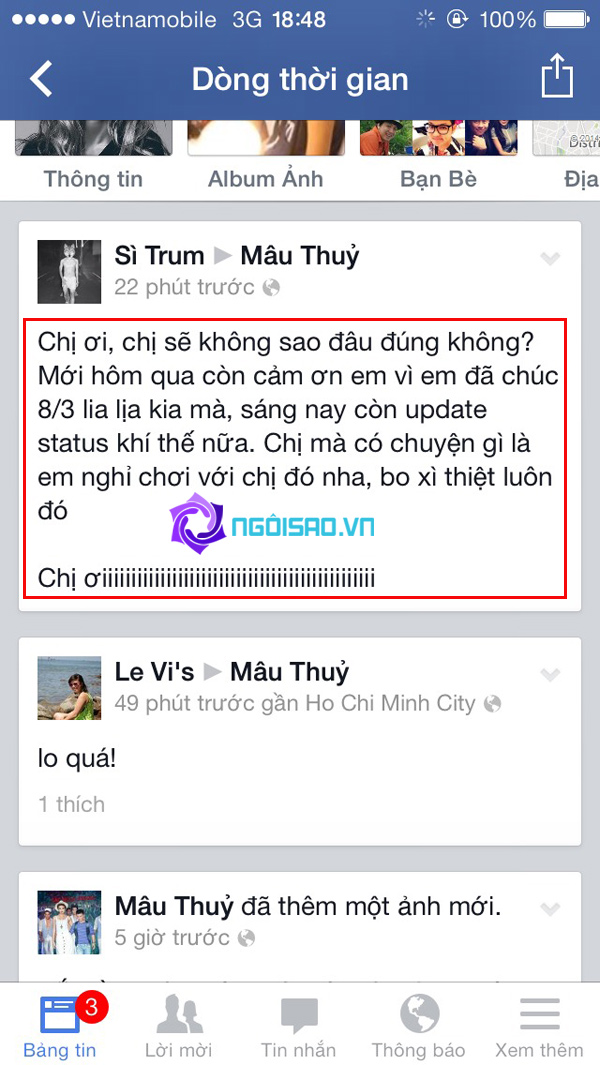The width and height of the screenshot is (600, 1065).
Task: Share this timeline via the top-right icon
Action: click(x=557, y=77)
